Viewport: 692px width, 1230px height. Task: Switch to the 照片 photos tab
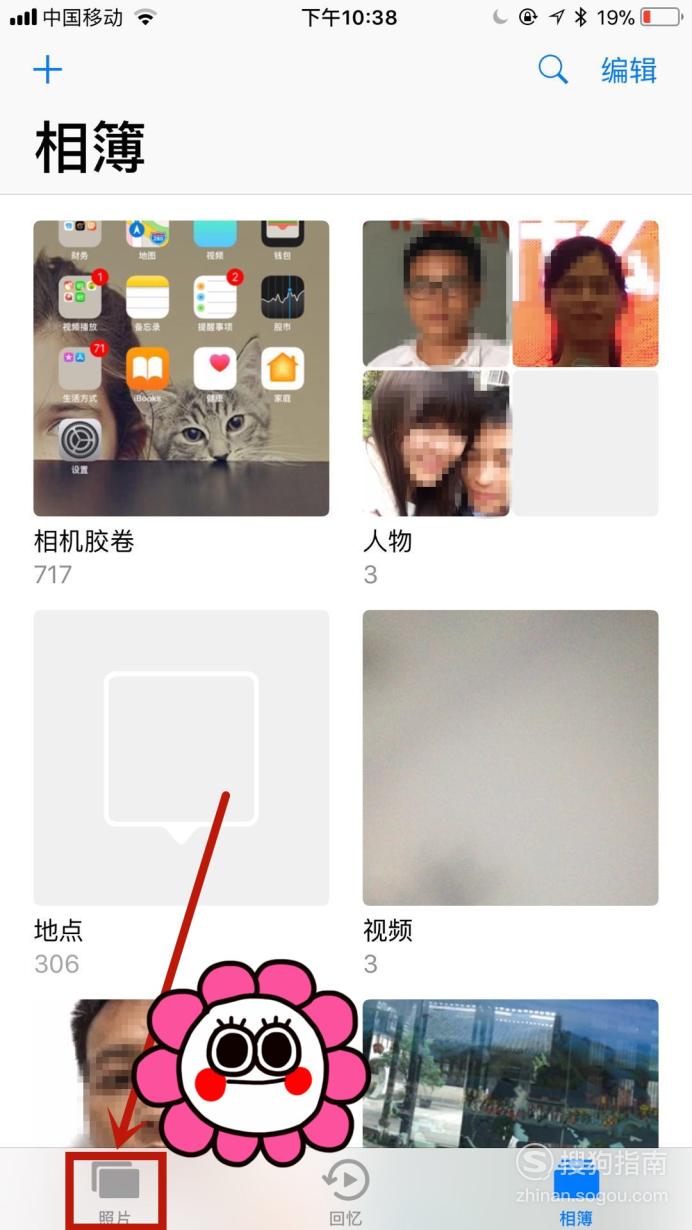click(116, 1192)
